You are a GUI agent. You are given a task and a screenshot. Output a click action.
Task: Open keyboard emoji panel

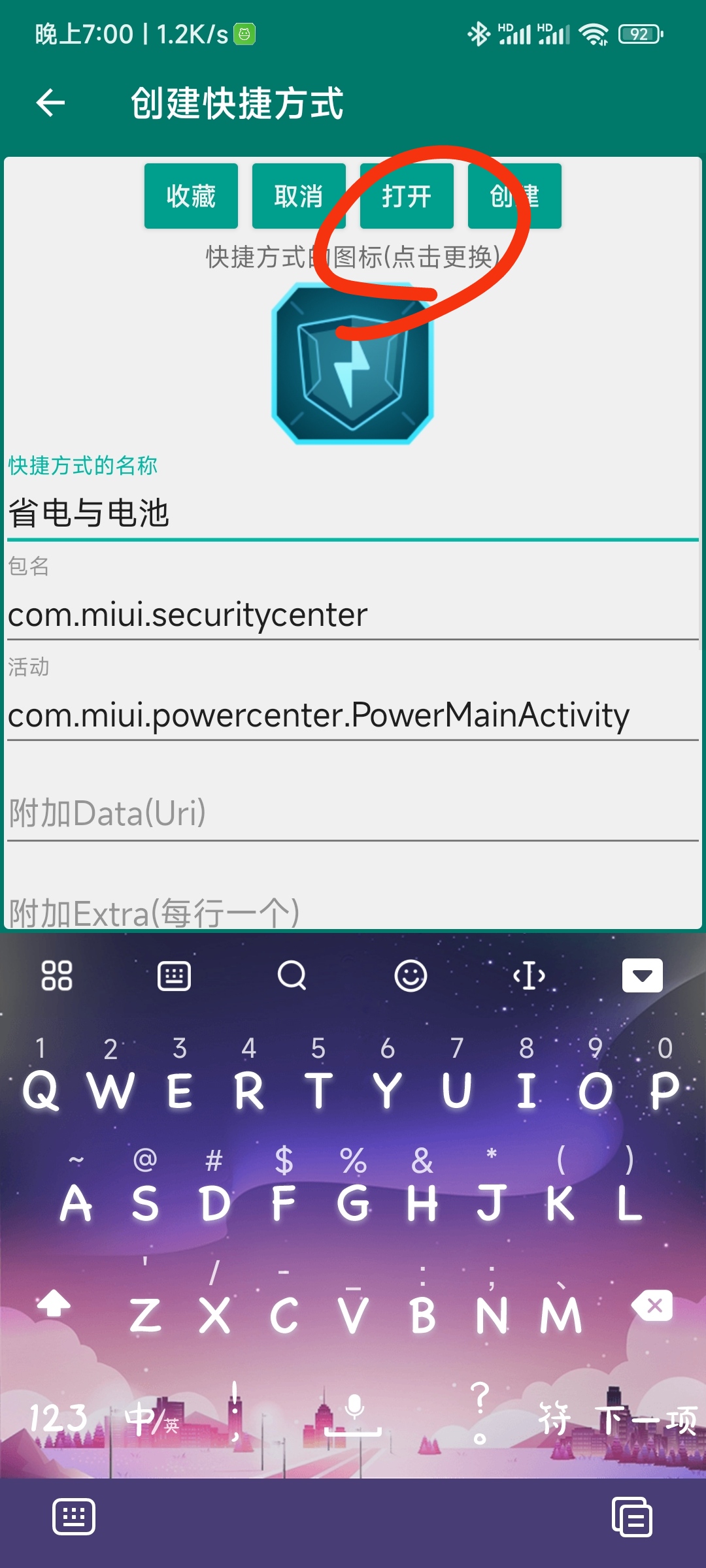(x=411, y=975)
